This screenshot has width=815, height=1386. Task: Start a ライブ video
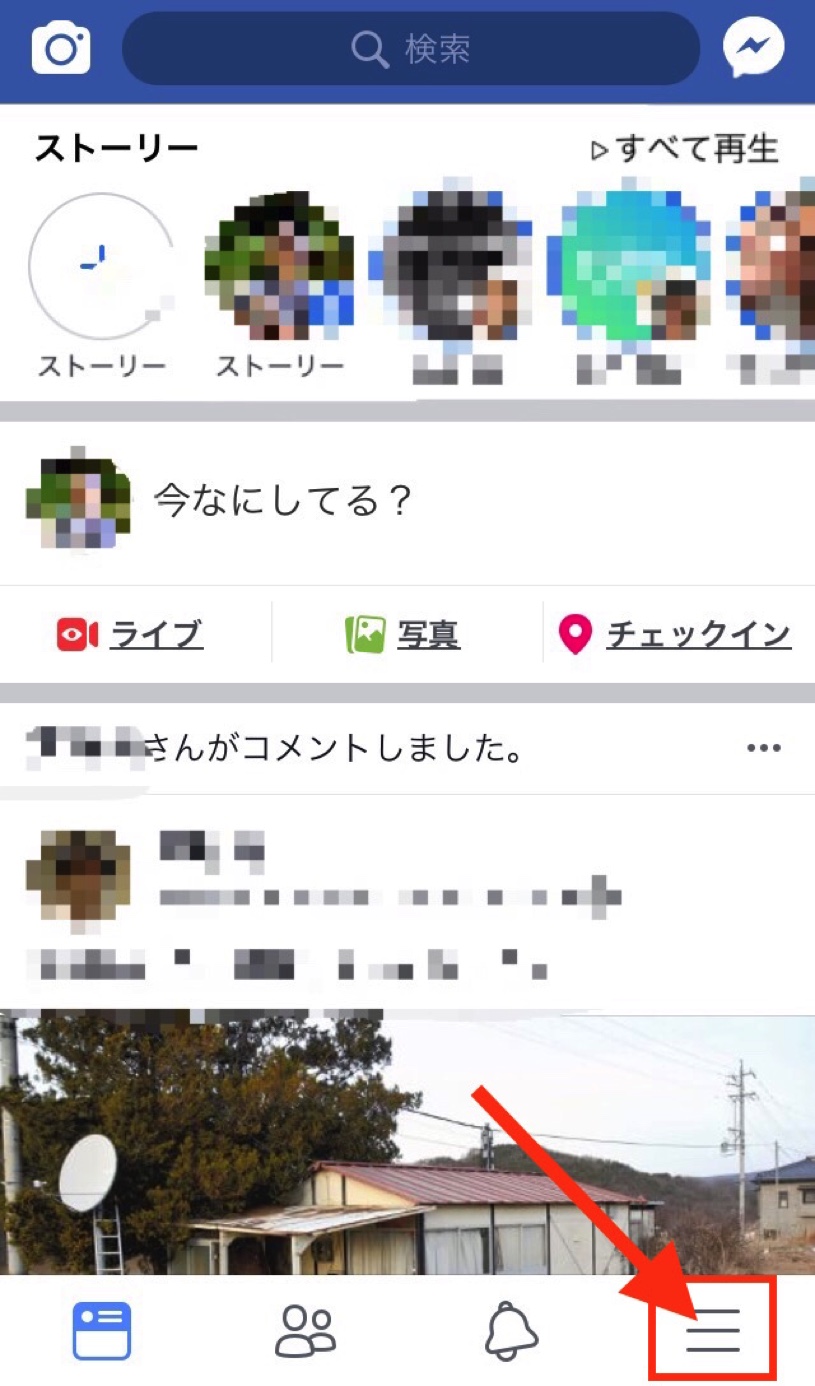coord(131,633)
